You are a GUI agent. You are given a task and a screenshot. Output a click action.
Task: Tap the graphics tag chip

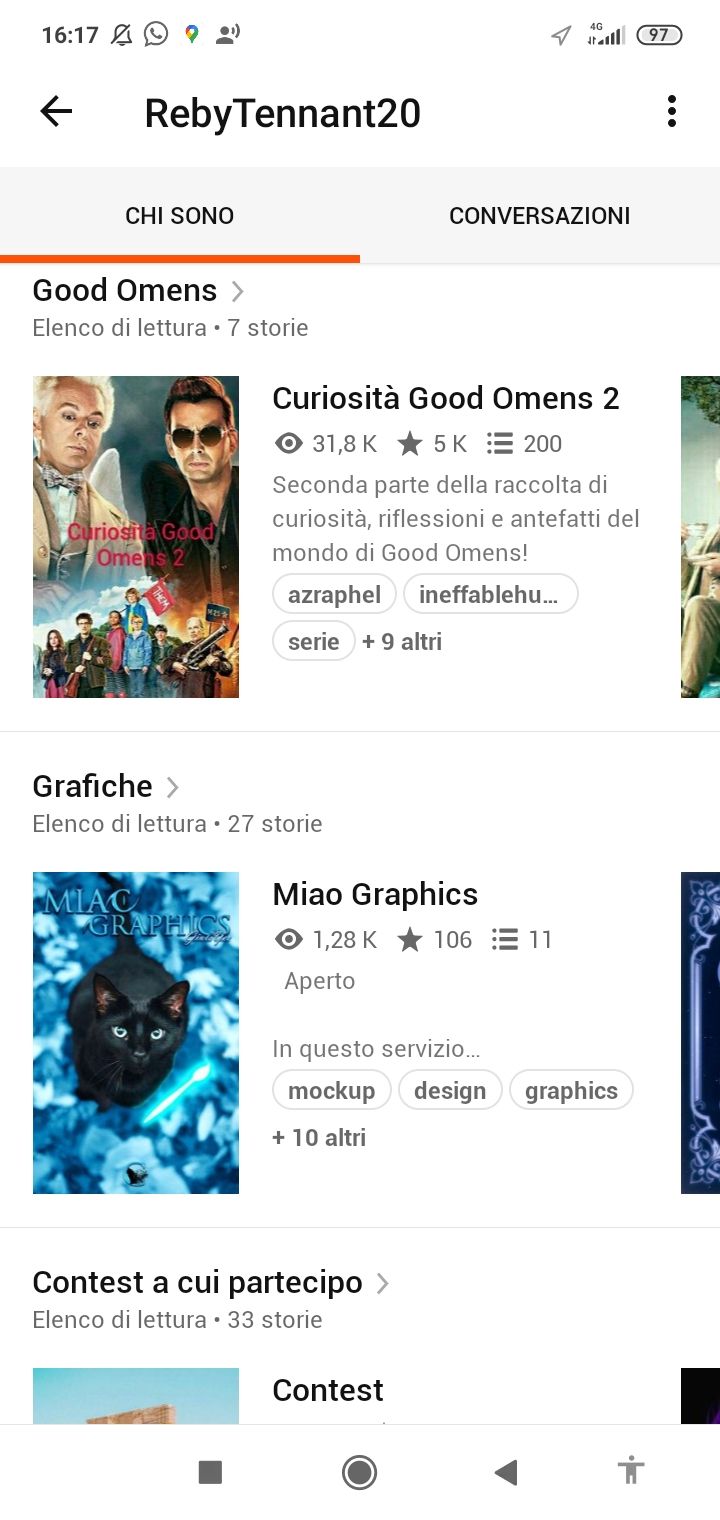[x=571, y=1091]
